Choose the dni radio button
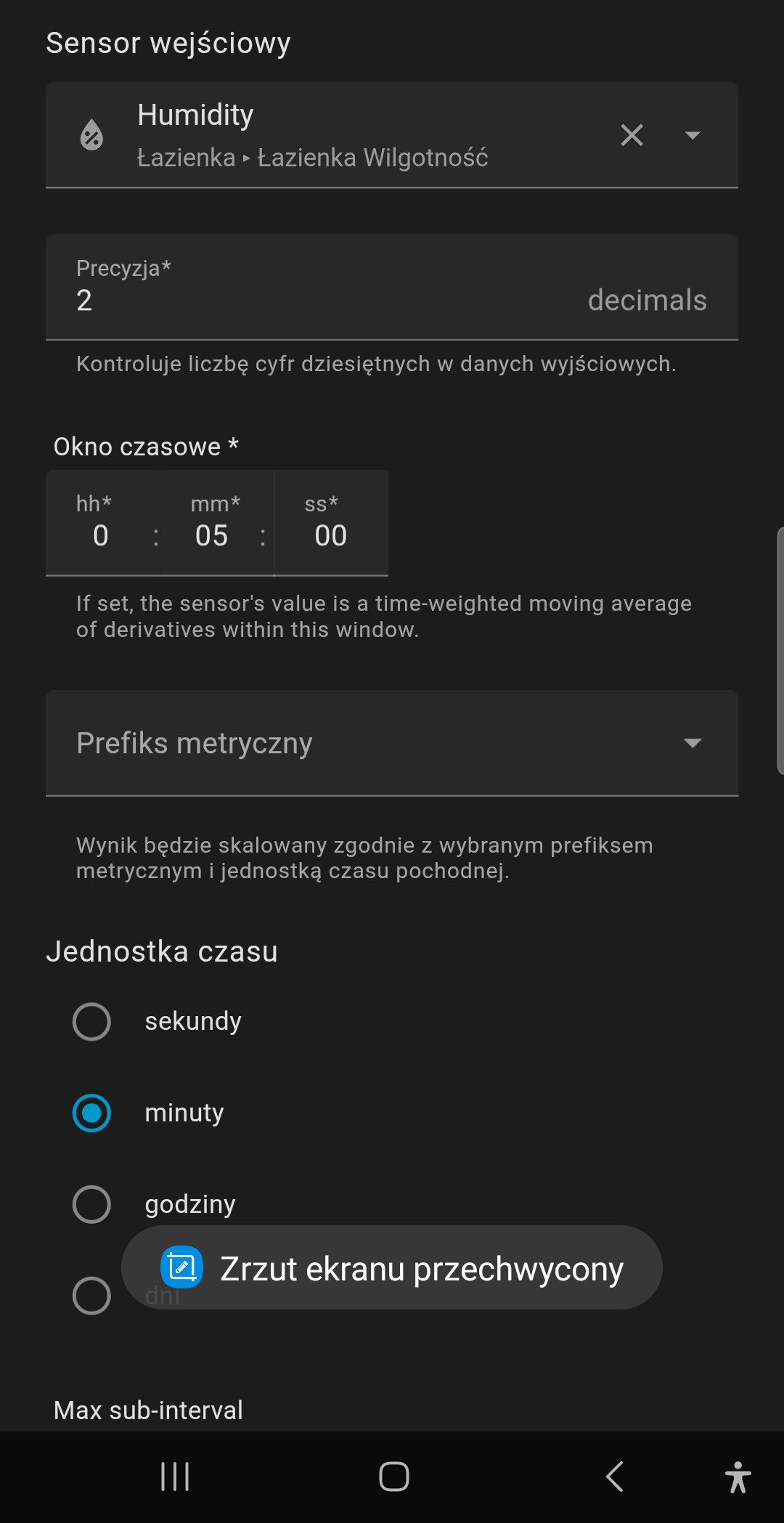Image resolution: width=784 pixels, height=1523 pixels. point(92,1296)
